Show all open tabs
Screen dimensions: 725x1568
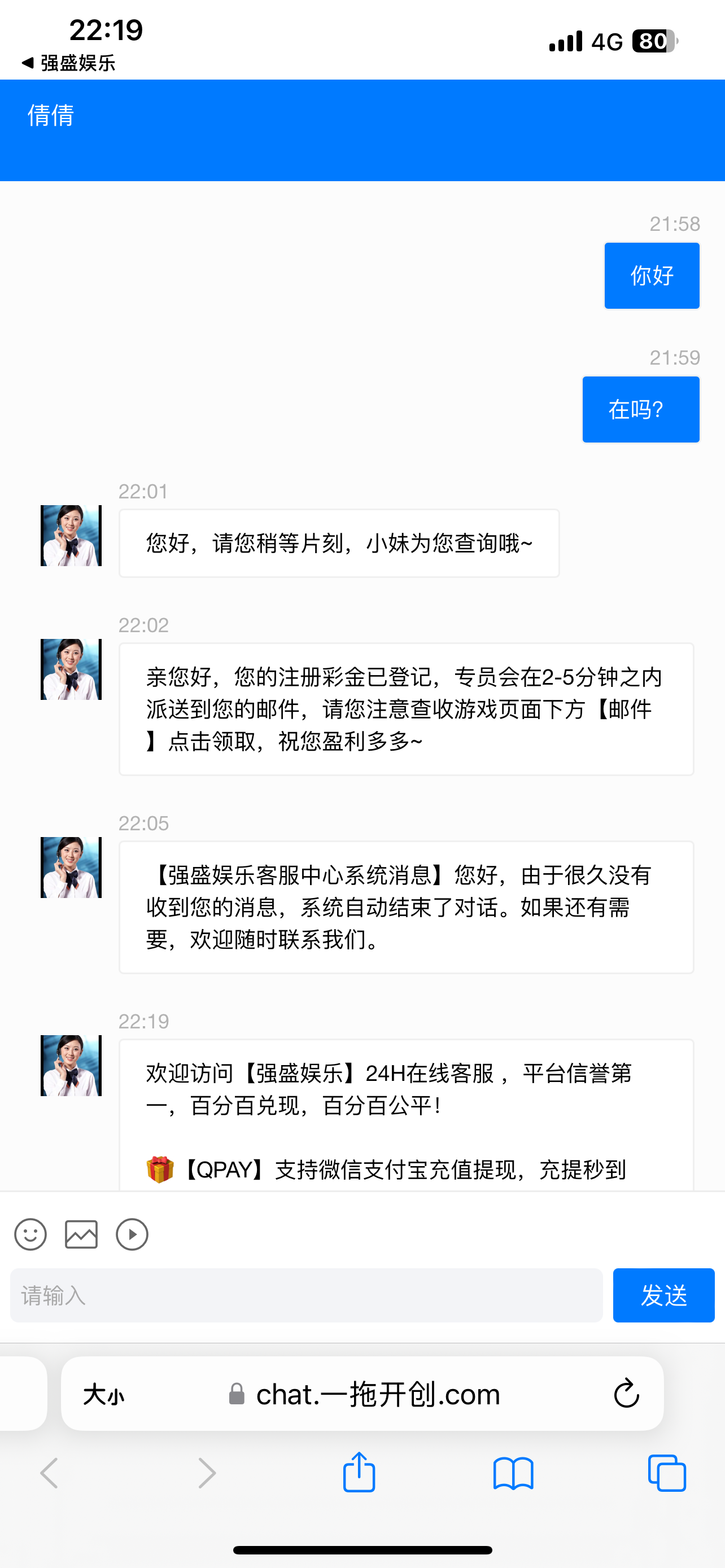click(667, 1473)
